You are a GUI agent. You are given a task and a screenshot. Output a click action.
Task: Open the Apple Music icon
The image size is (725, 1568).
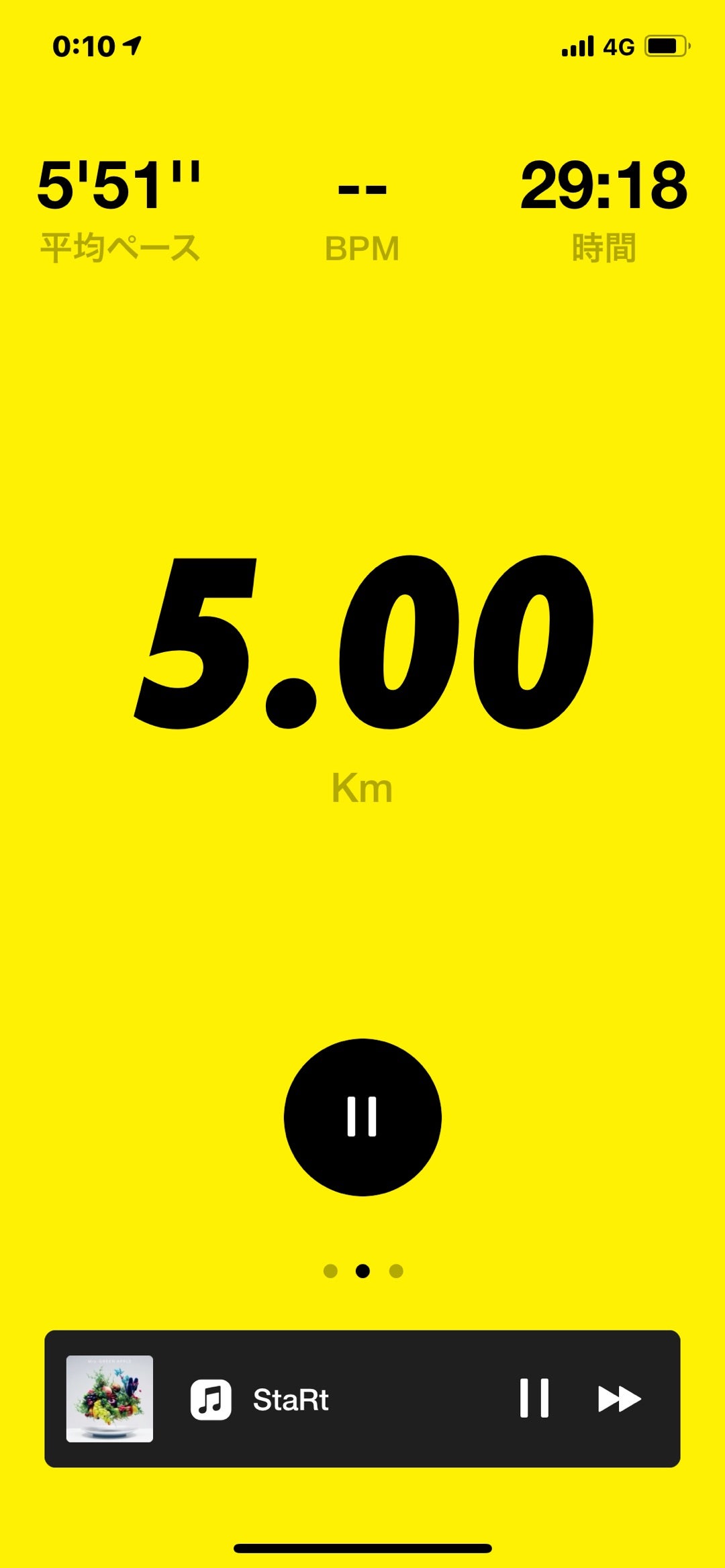(x=211, y=1400)
